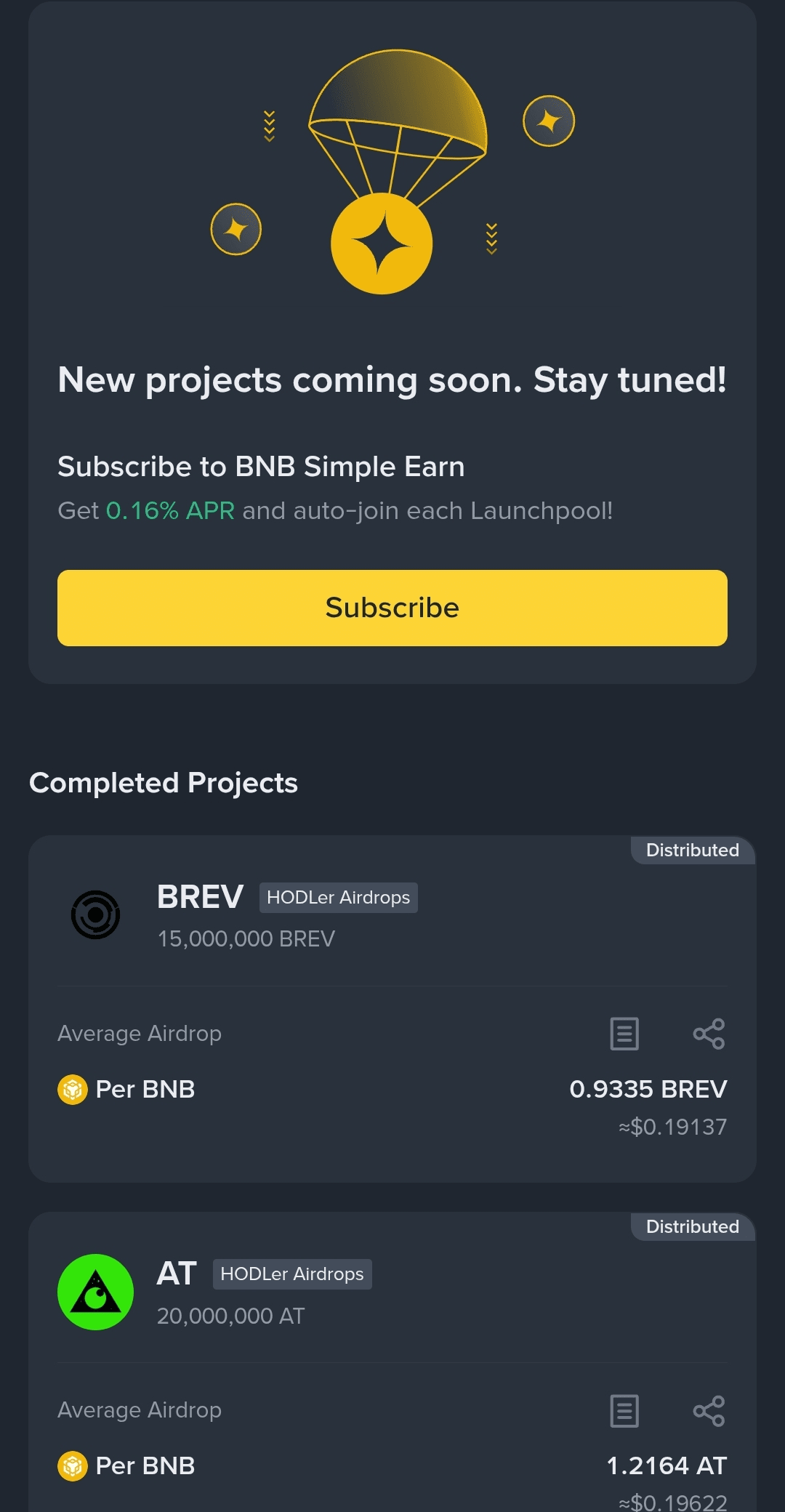Screen dimensions: 785x1512
Task: Share the BREV airdrop result
Action: (x=709, y=1034)
